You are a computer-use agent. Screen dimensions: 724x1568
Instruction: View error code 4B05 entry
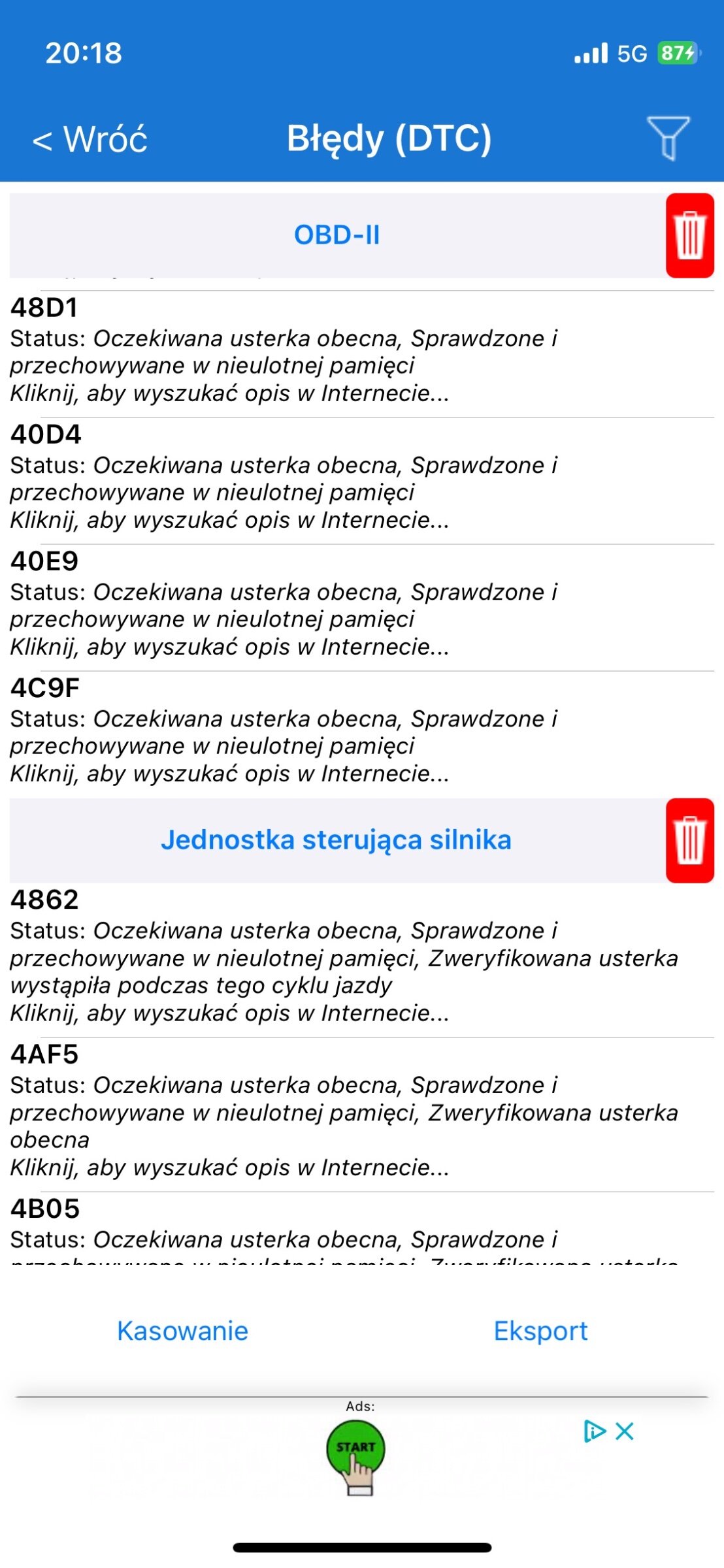[362, 1228]
